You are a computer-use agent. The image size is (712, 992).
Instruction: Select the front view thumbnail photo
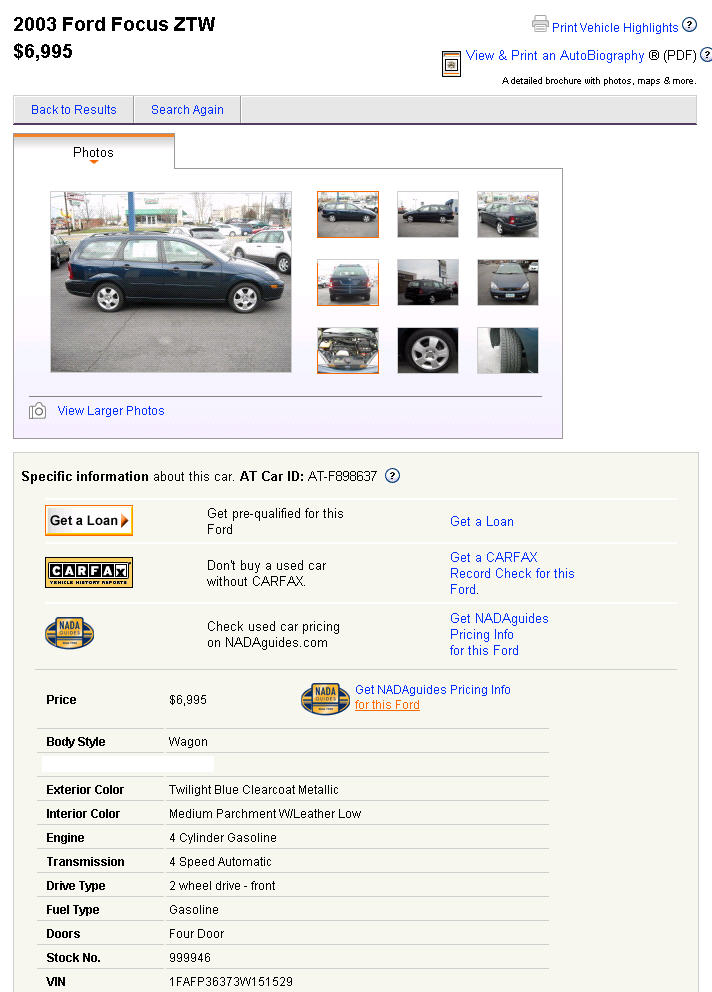(x=508, y=283)
